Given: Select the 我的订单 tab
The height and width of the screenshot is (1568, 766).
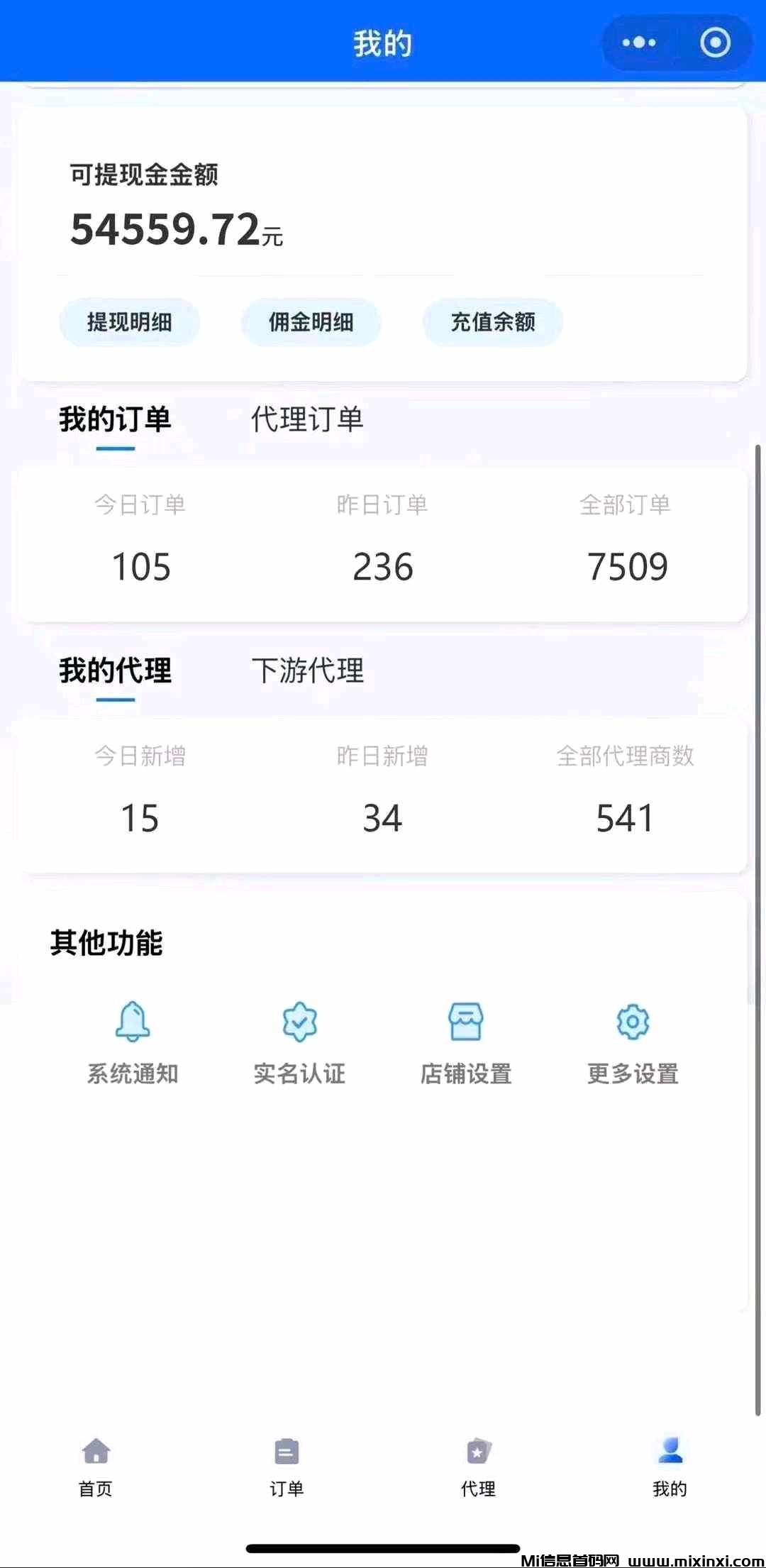Looking at the screenshot, I should [x=115, y=419].
